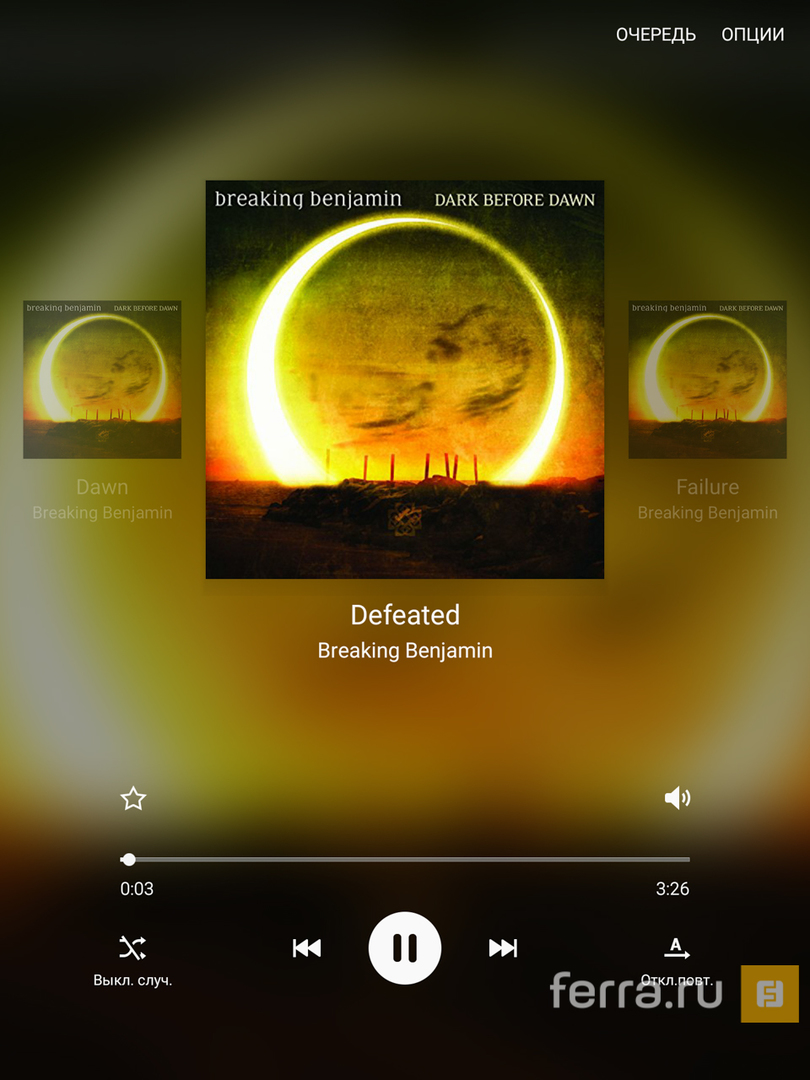Tap the playback progress bar
810x1080 pixels.
pos(405,859)
